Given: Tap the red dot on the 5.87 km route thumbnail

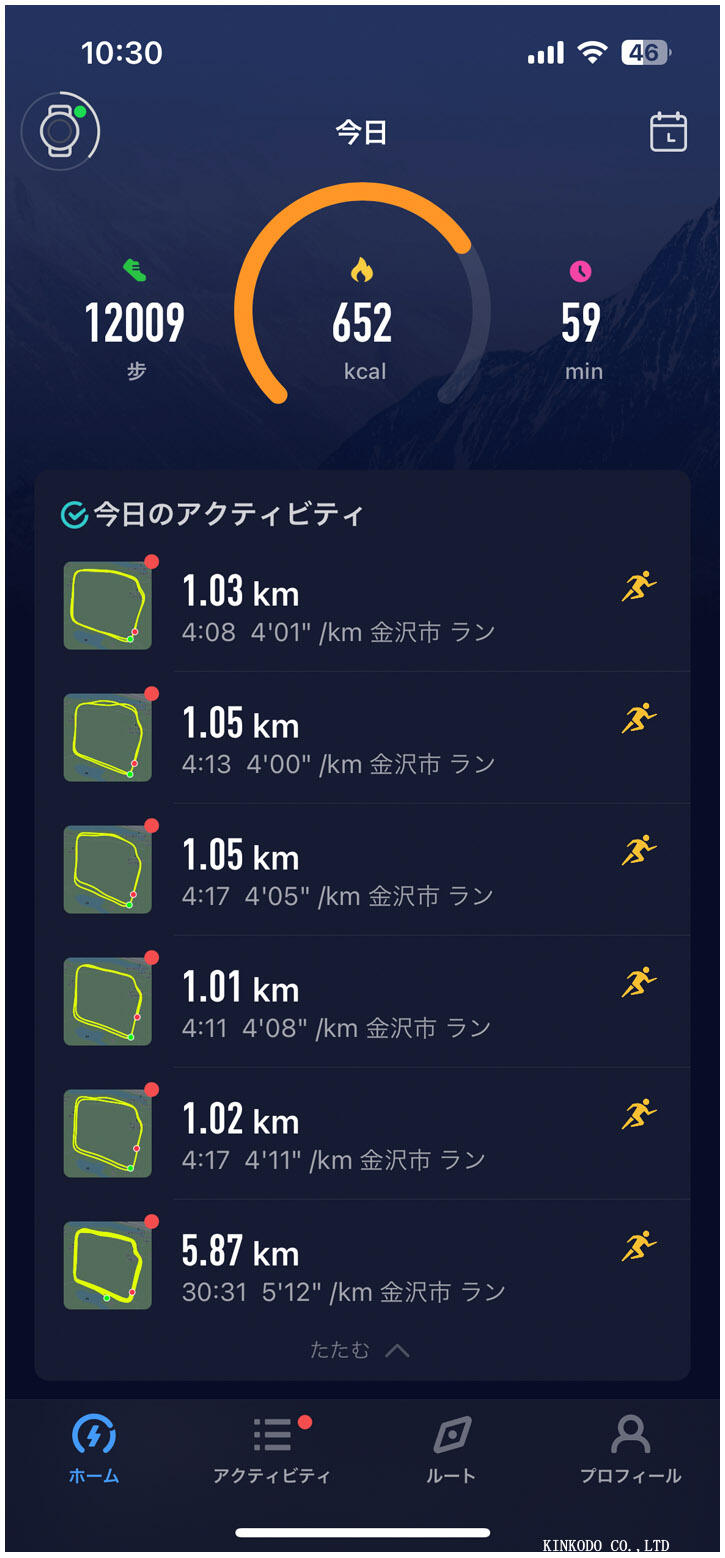Looking at the screenshot, I should point(150,1220).
